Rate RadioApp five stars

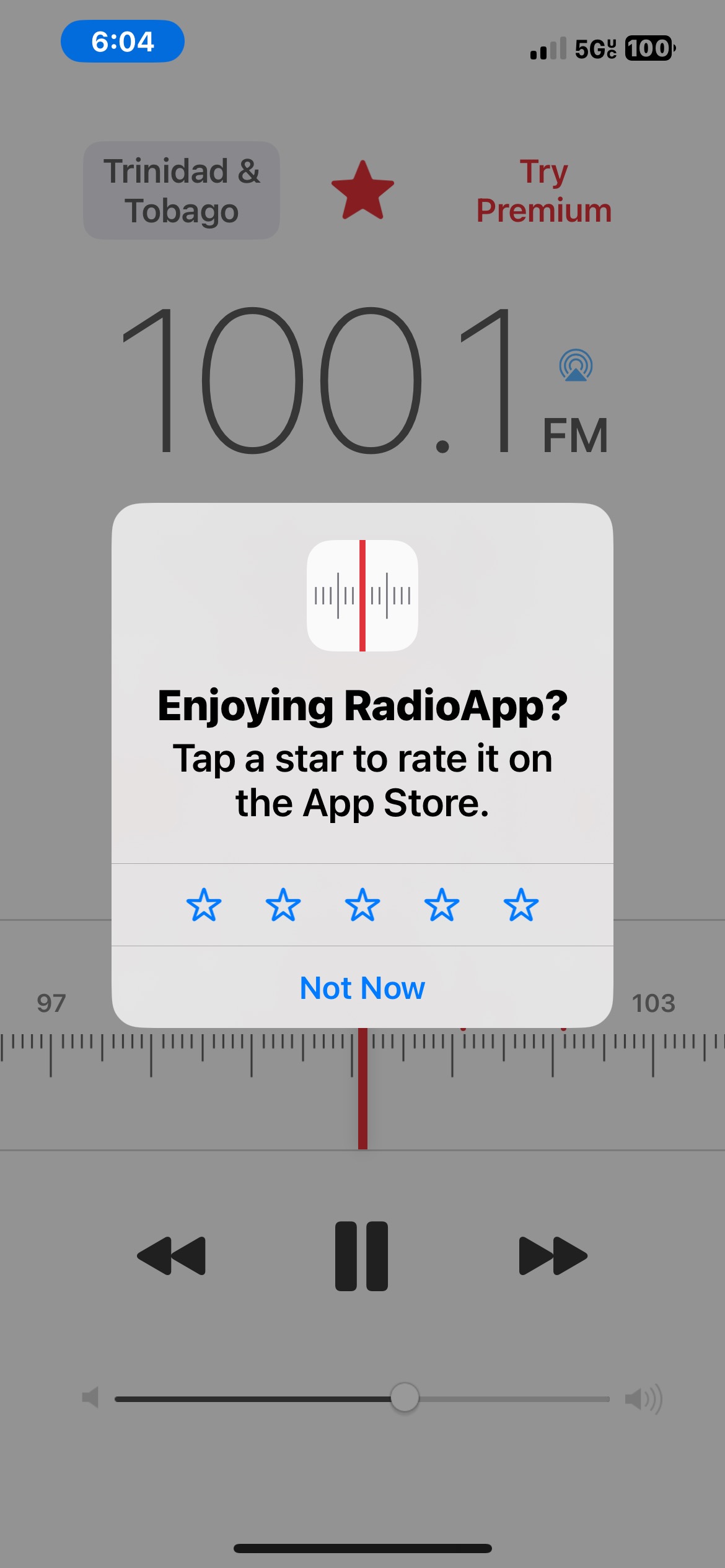521,905
